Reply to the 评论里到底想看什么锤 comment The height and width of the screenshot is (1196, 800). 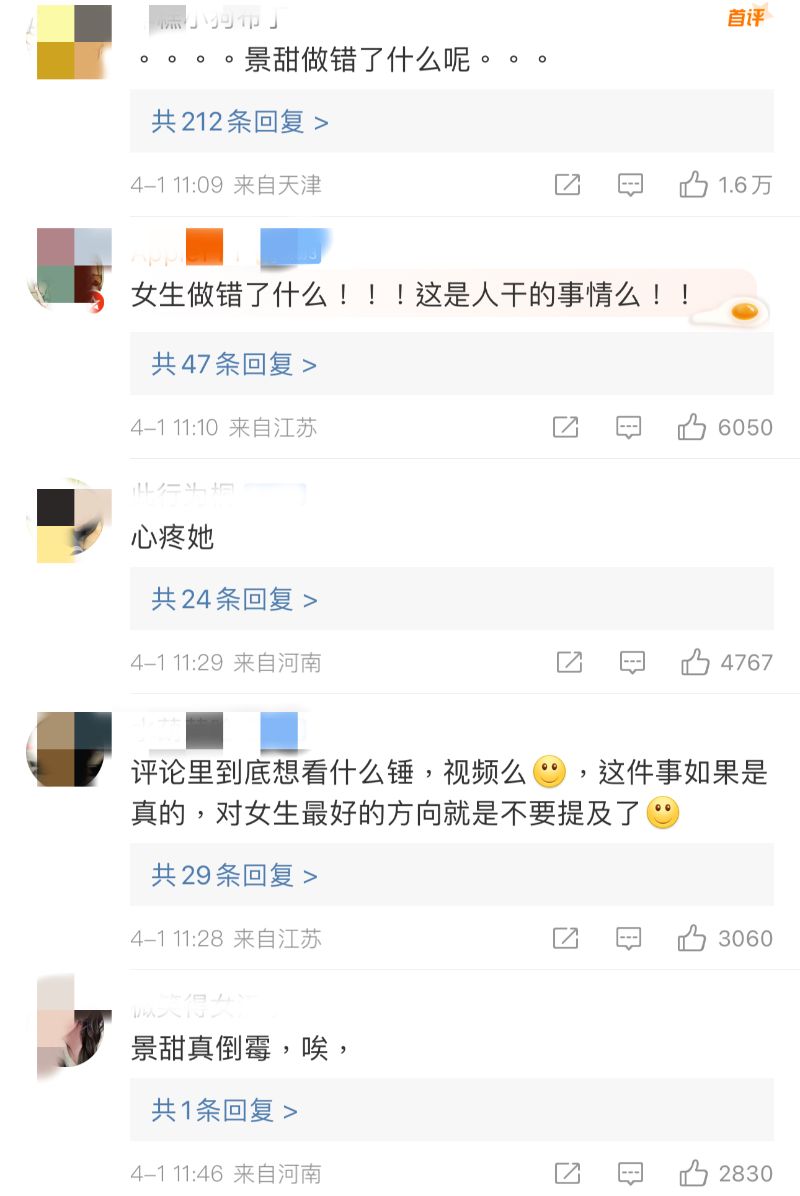pyautogui.click(x=628, y=938)
